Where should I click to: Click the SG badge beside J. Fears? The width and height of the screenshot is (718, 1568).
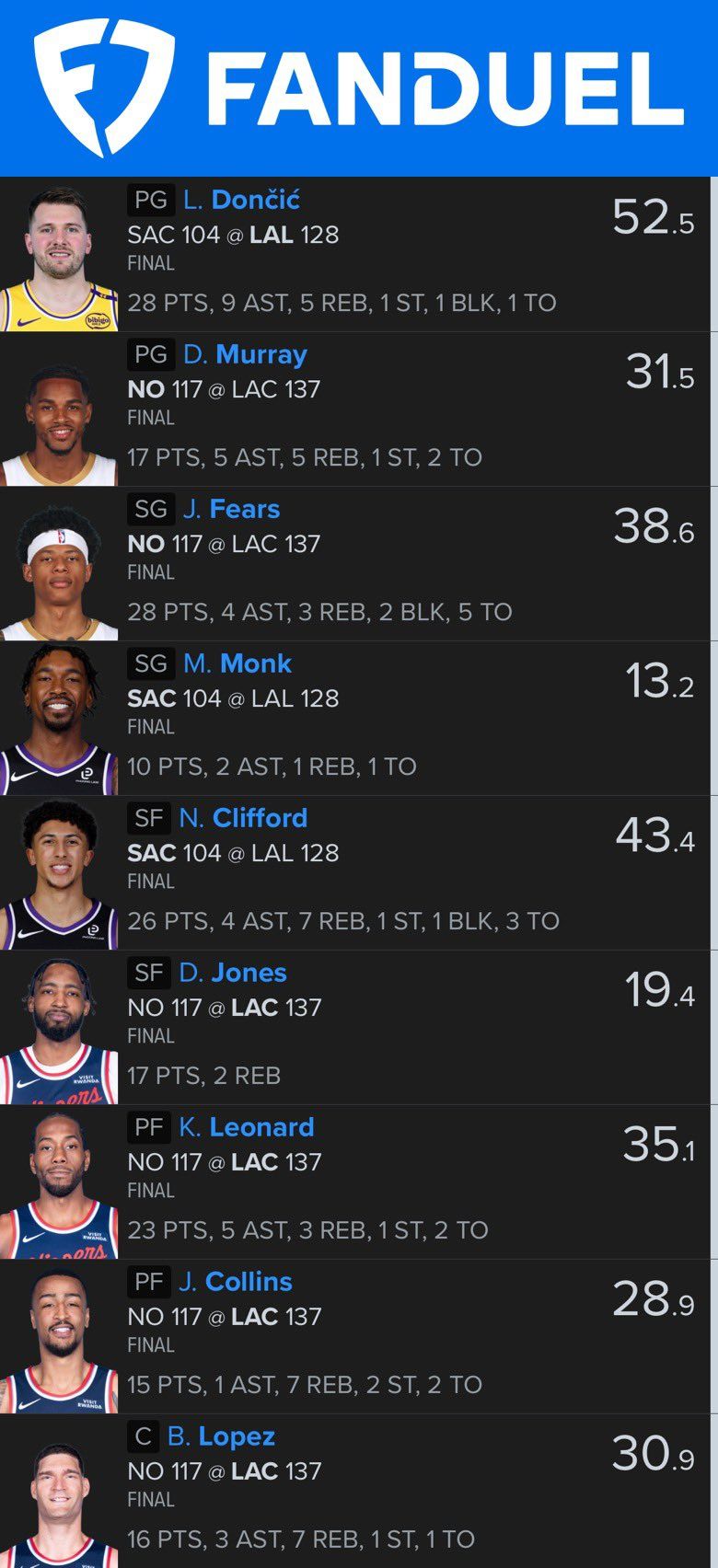pyautogui.click(x=150, y=509)
